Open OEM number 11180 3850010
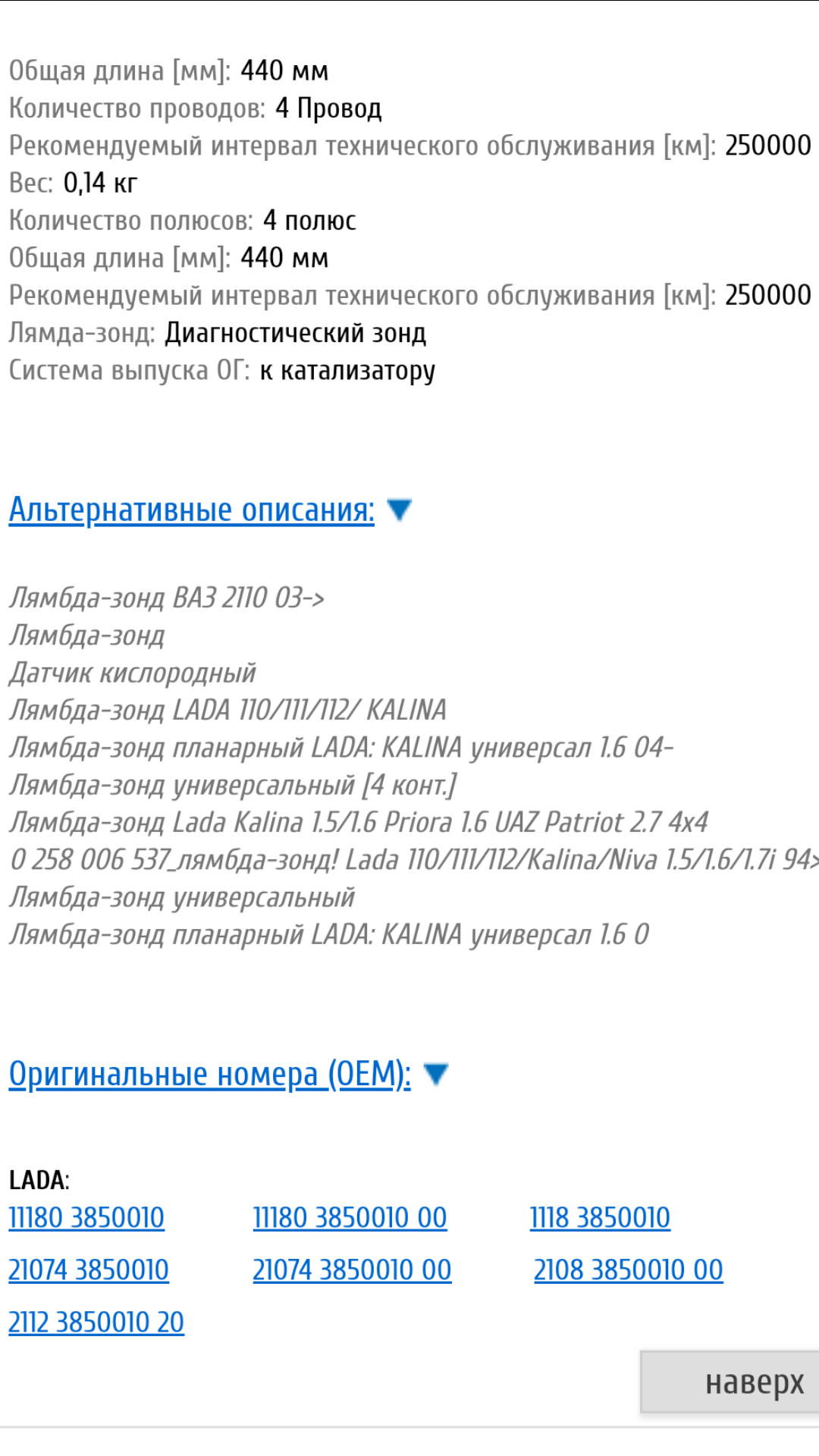Screen dimensions: 819x1456 (86, 1218)
